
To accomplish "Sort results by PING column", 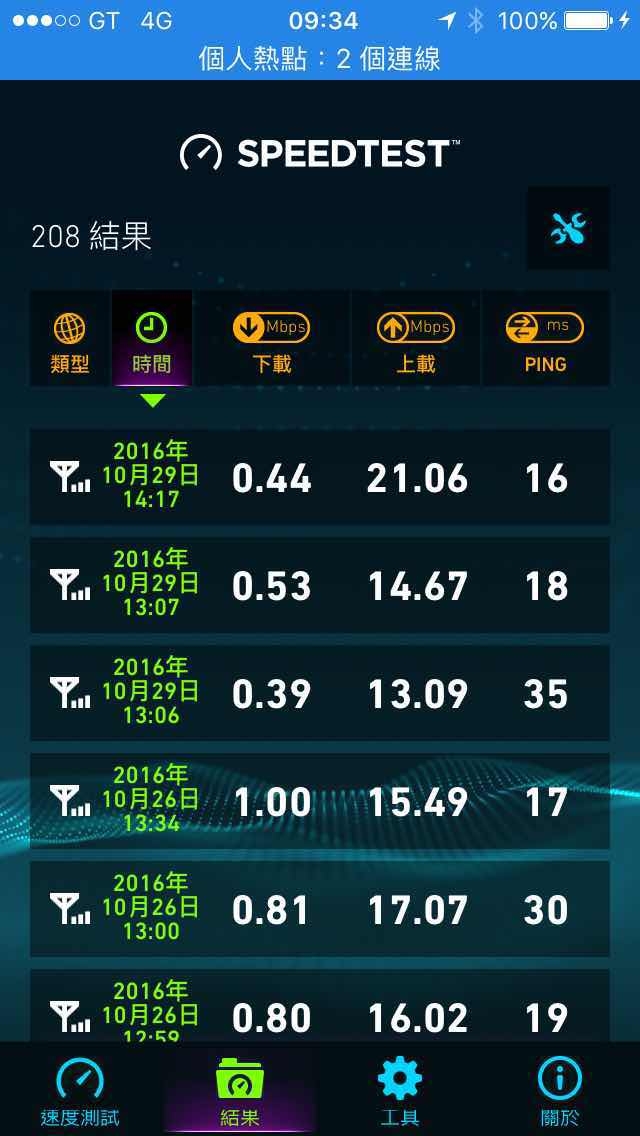I will [545, 338].
